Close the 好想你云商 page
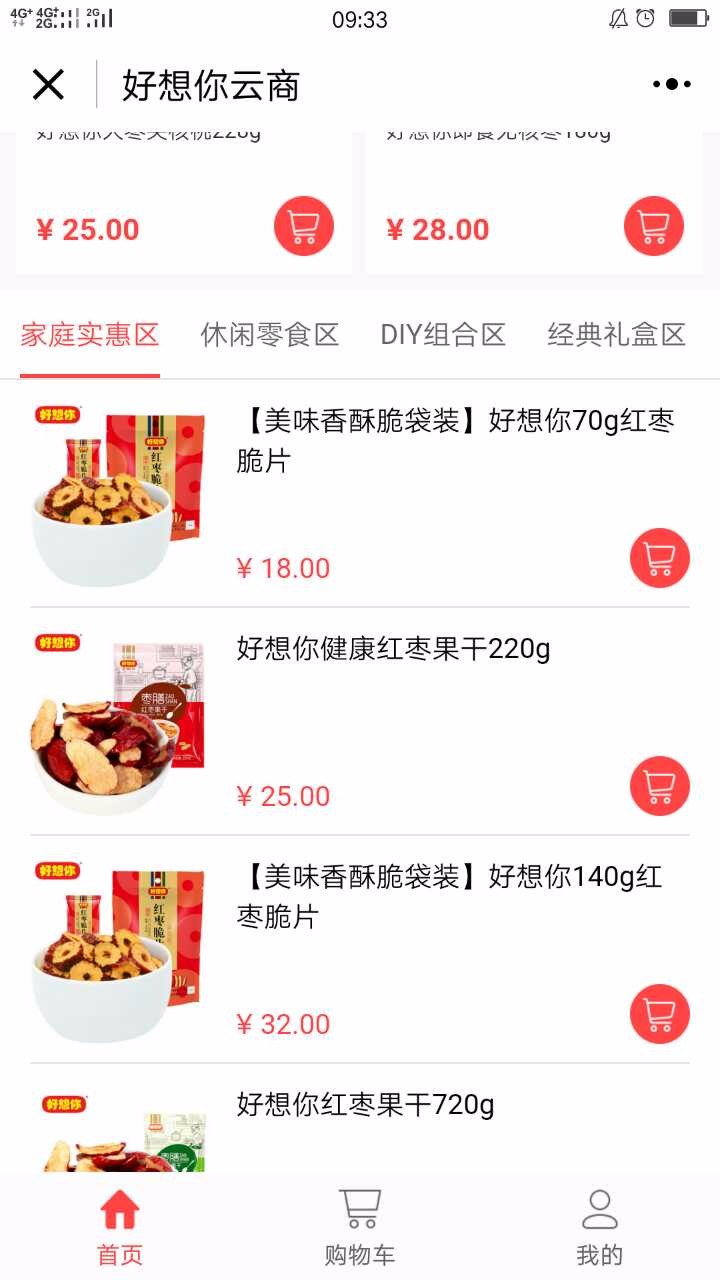 pos(48,85)
